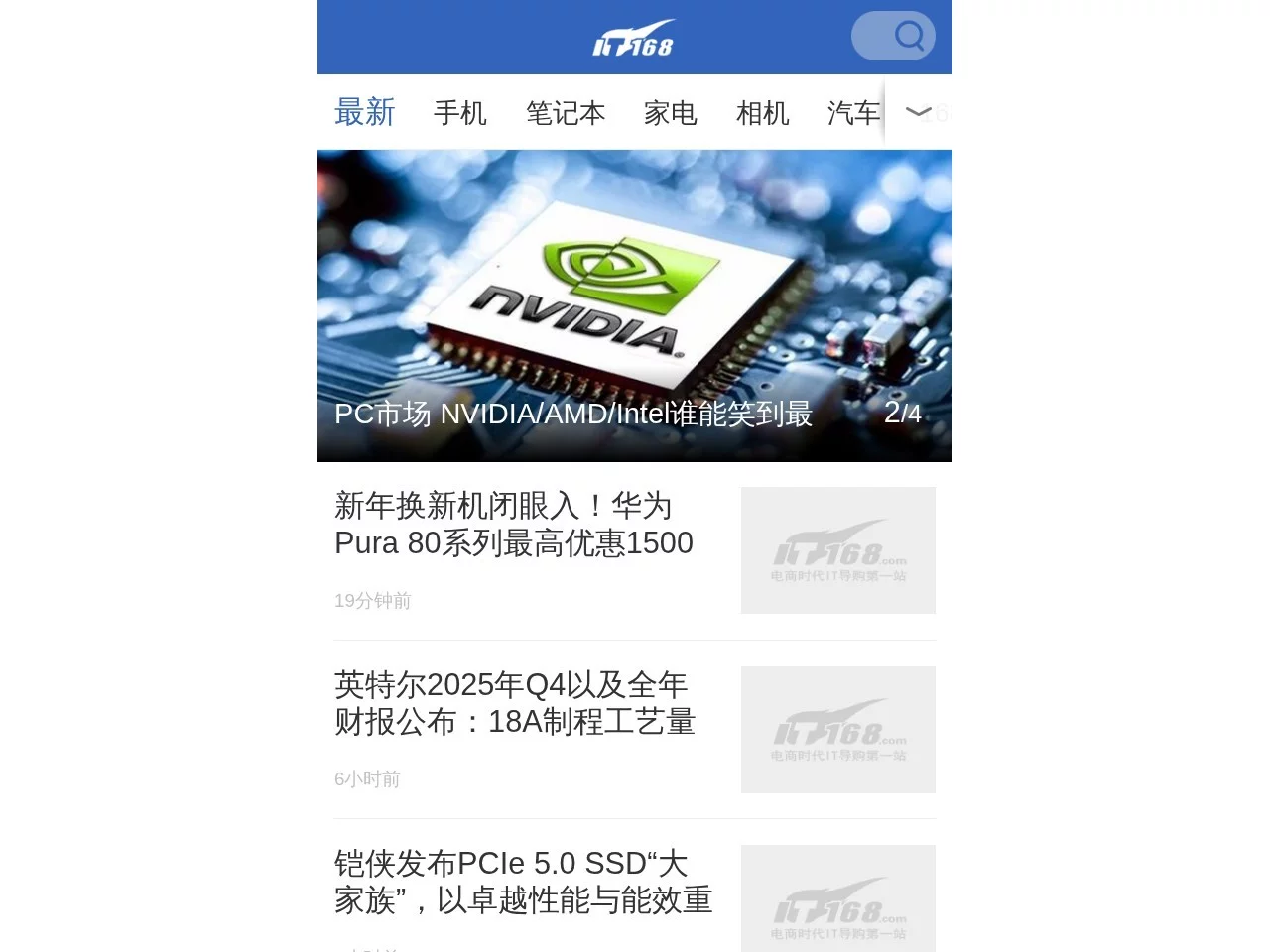Tap the IT168 logo
This screenshot has height=952, width=1270.
click(x=634, y=39)
